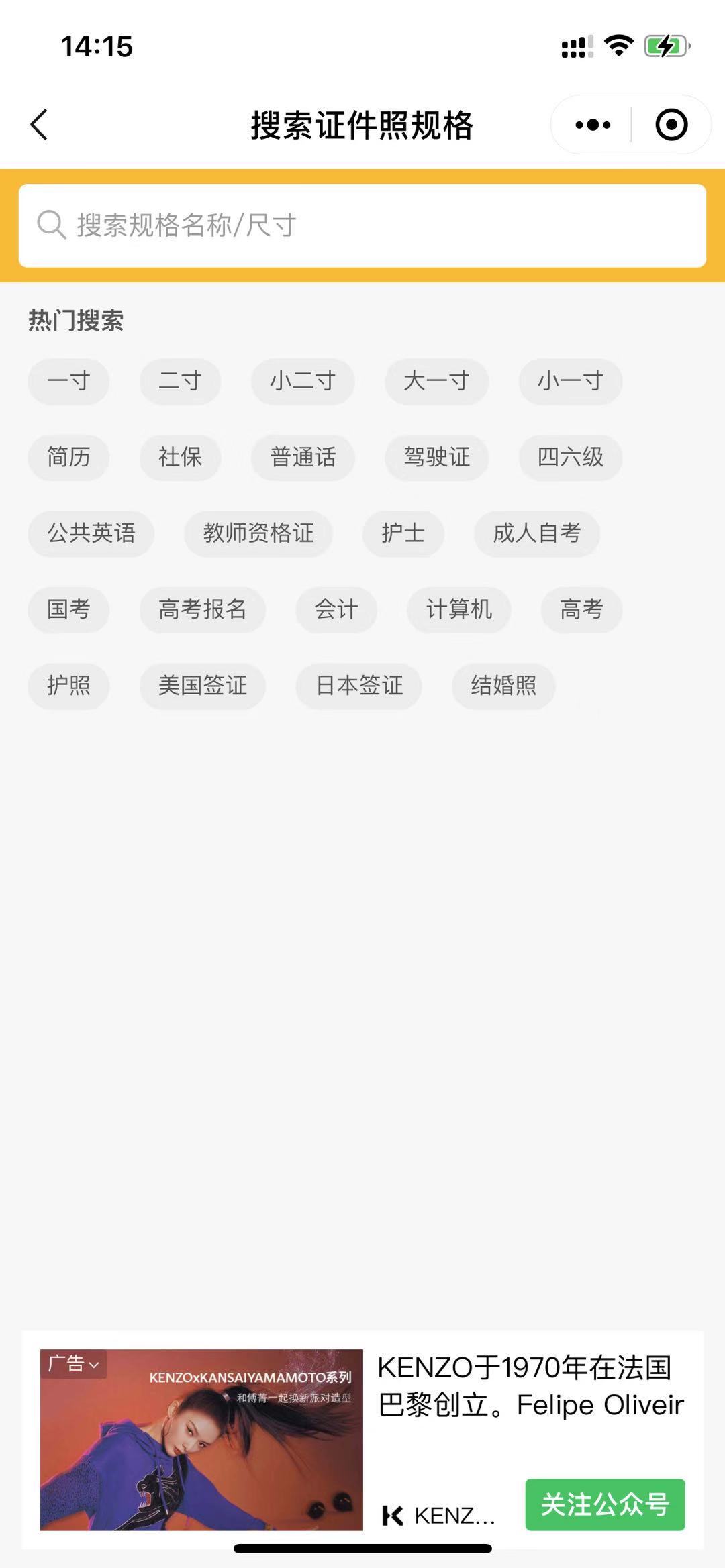The height and width of the screenshot is (1568, 725).
Task: Select the 二寸 hot search chip
Action: tap(180, 381)
